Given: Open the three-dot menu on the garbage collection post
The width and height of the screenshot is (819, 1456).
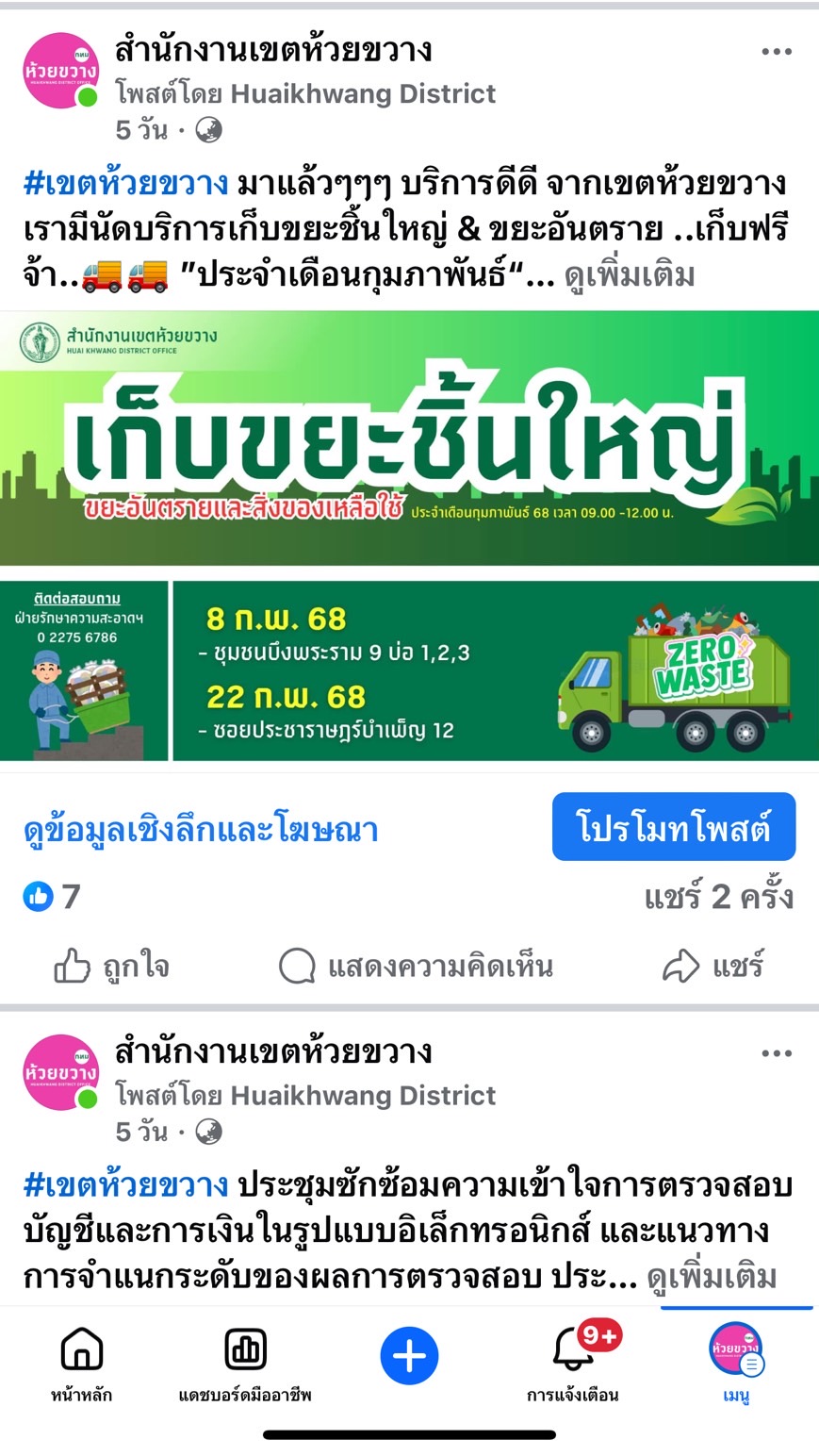Looking at the screenshot, I should [x=776, y=52].
